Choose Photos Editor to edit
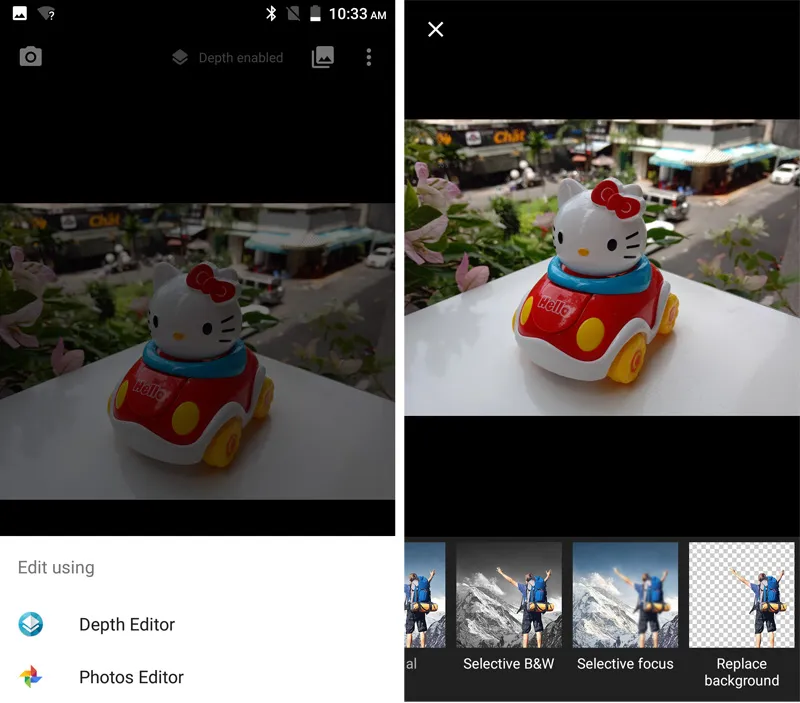The image size is (800, 703). [131, 677]
